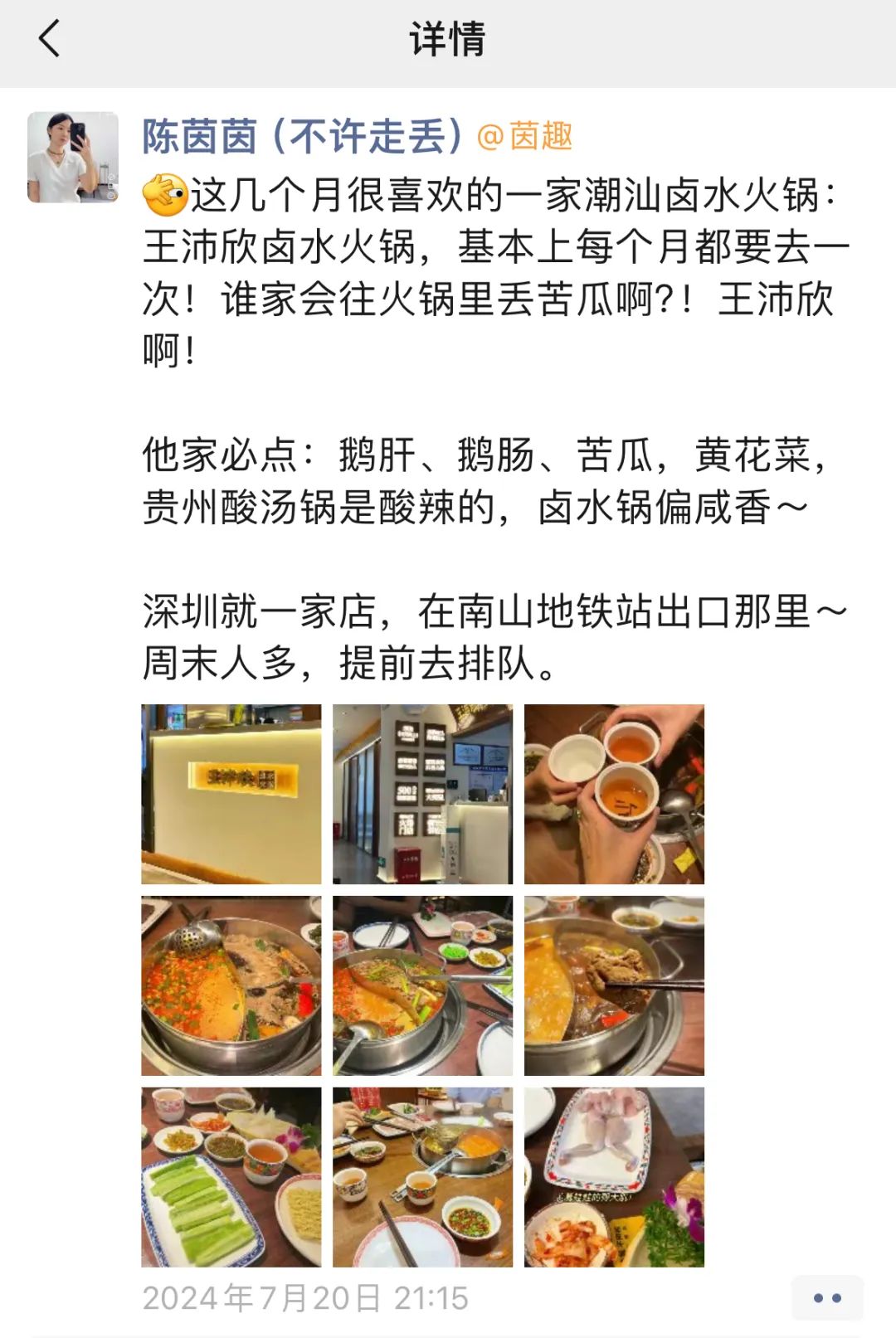Open the two-dot like and comment menu

(x=826, y=1297)
